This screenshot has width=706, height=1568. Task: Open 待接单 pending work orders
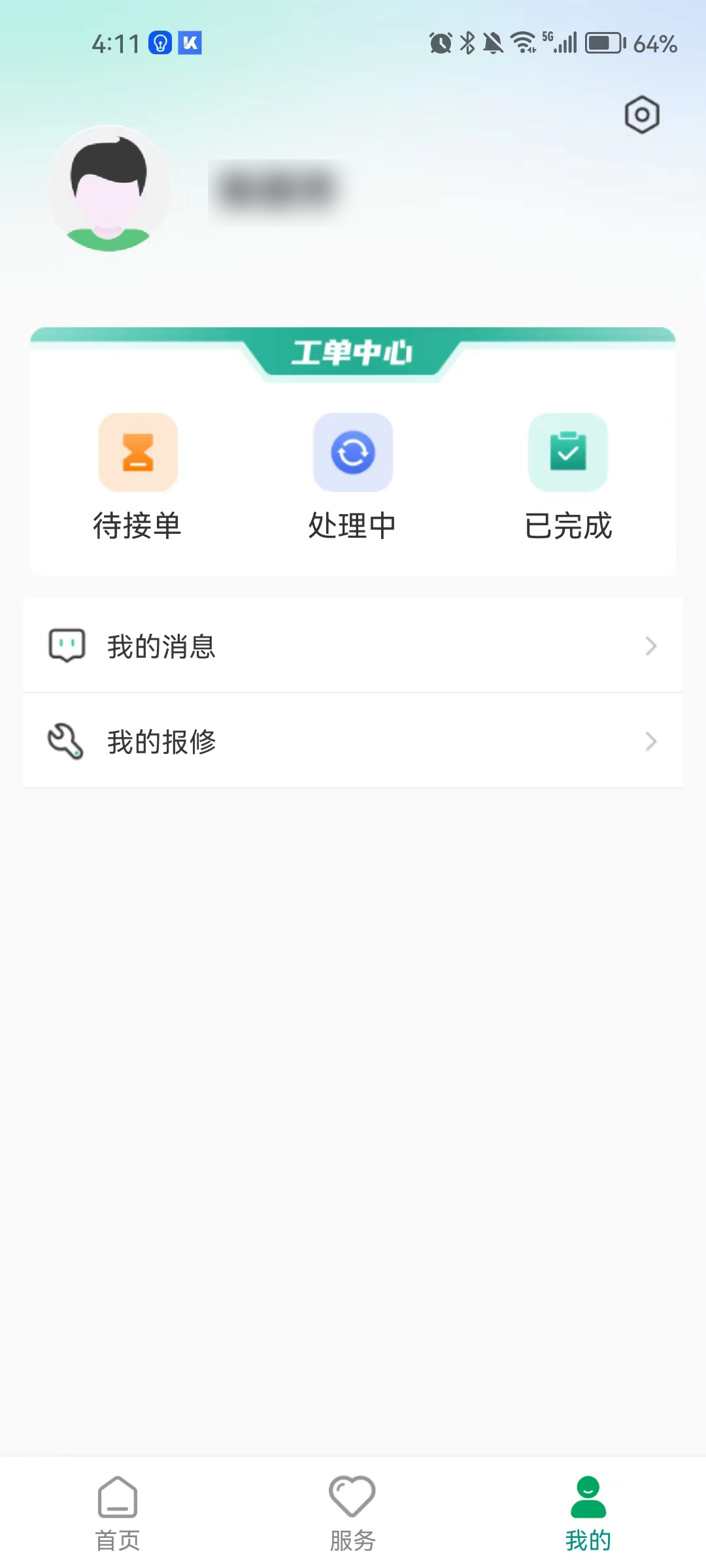[137, 477]
